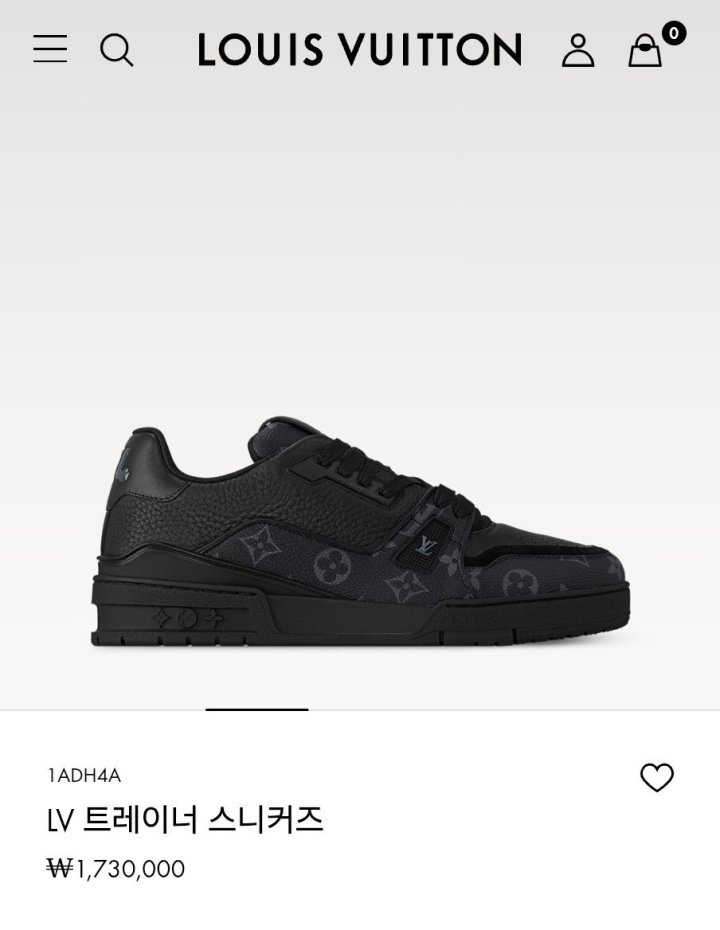Expand the site menu from top left
The image size is (720, 930).
[x=52, y=48]
